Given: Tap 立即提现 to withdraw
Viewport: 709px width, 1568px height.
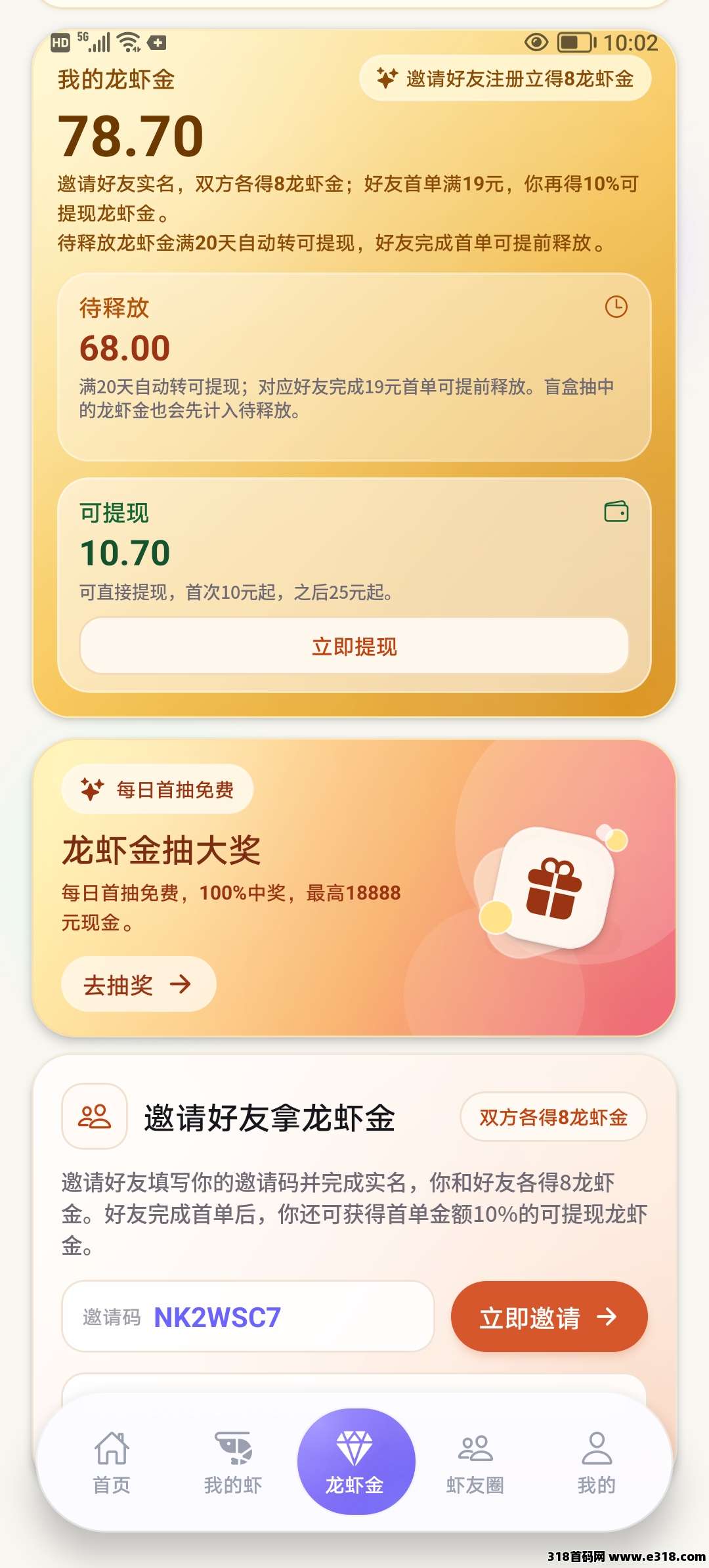Looking at the screenshot, I should [x=354, y=646].
